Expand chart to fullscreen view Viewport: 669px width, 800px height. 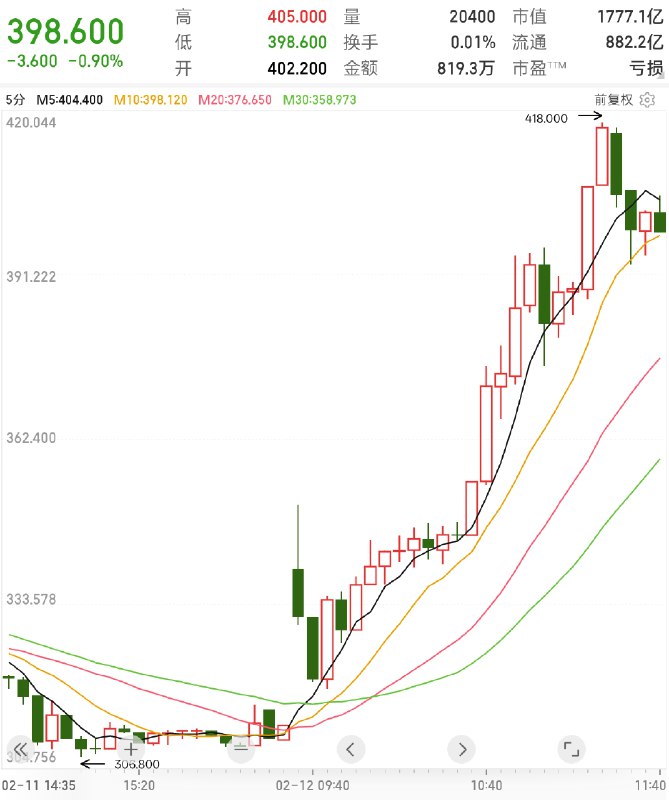click(x=571, y=748)
